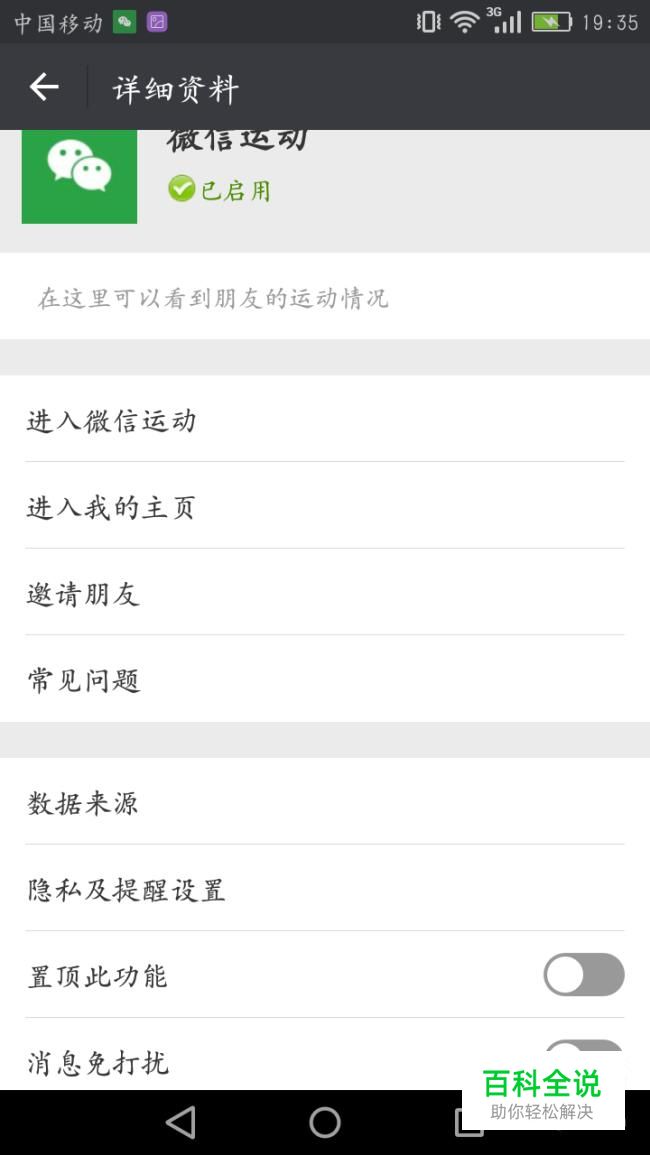Viewport: 650px width, 1155px height.
Task: Open 隐私及提醒设置
Action: 325,888
